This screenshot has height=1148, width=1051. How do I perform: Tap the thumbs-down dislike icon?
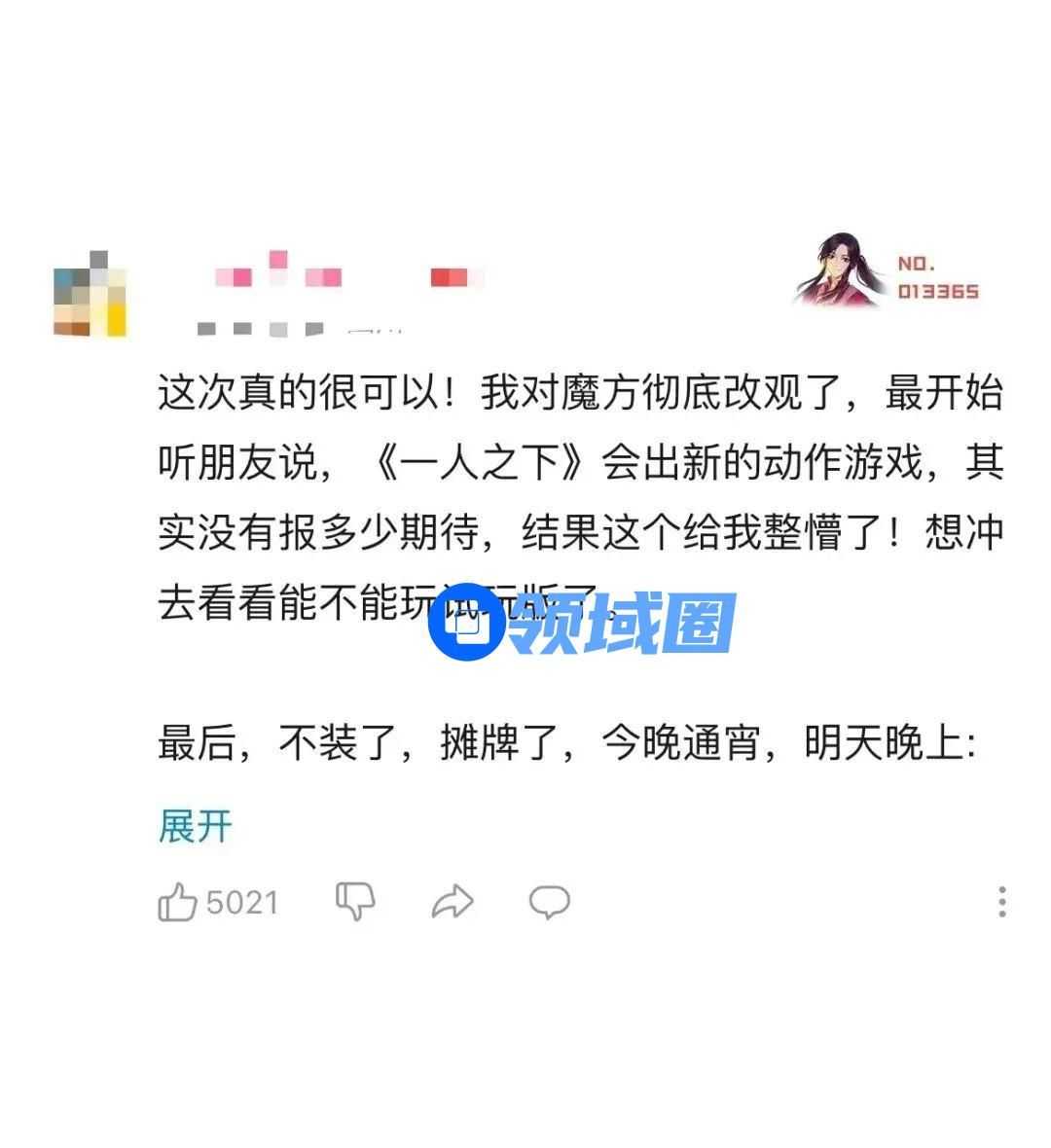[x=354, y=902]
